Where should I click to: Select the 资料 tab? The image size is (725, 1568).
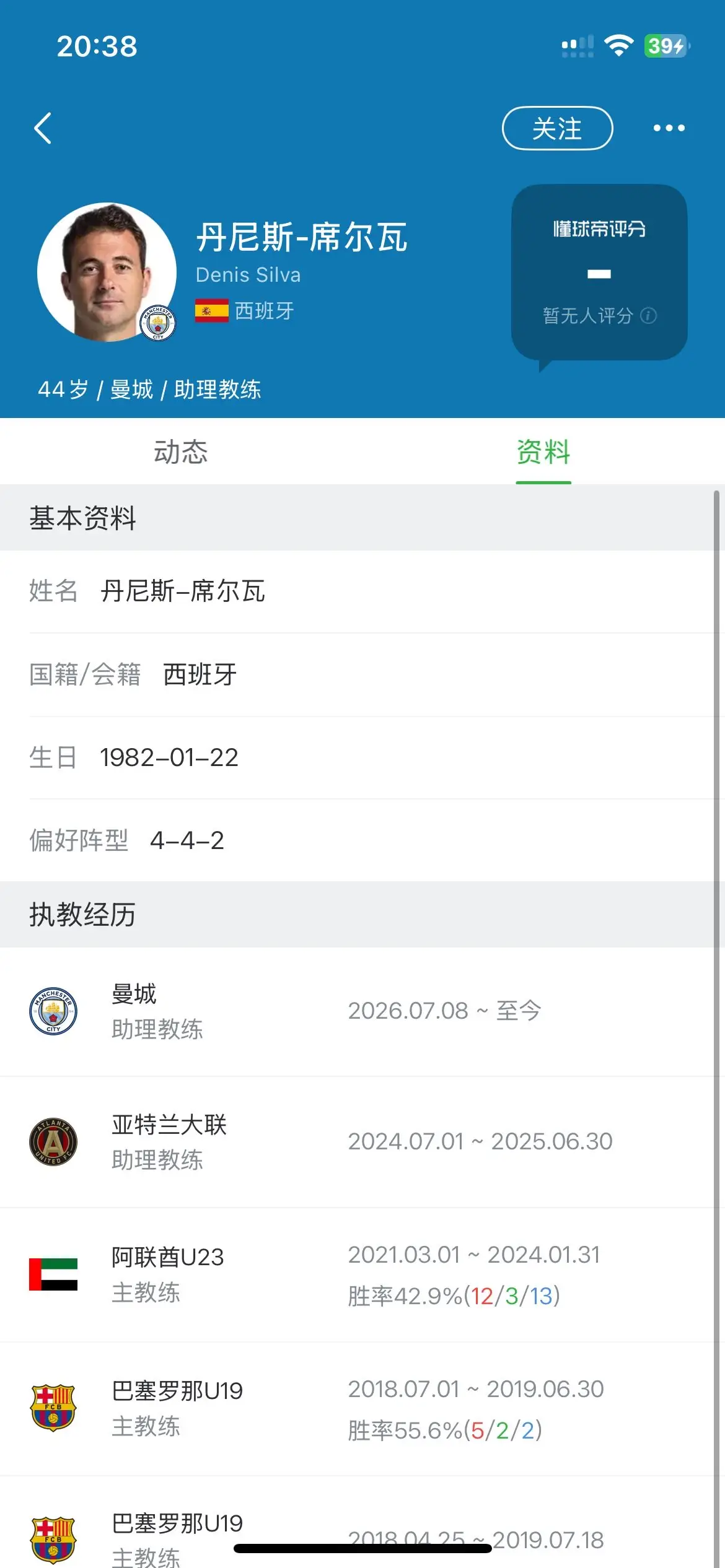click(x=543, y=451)
